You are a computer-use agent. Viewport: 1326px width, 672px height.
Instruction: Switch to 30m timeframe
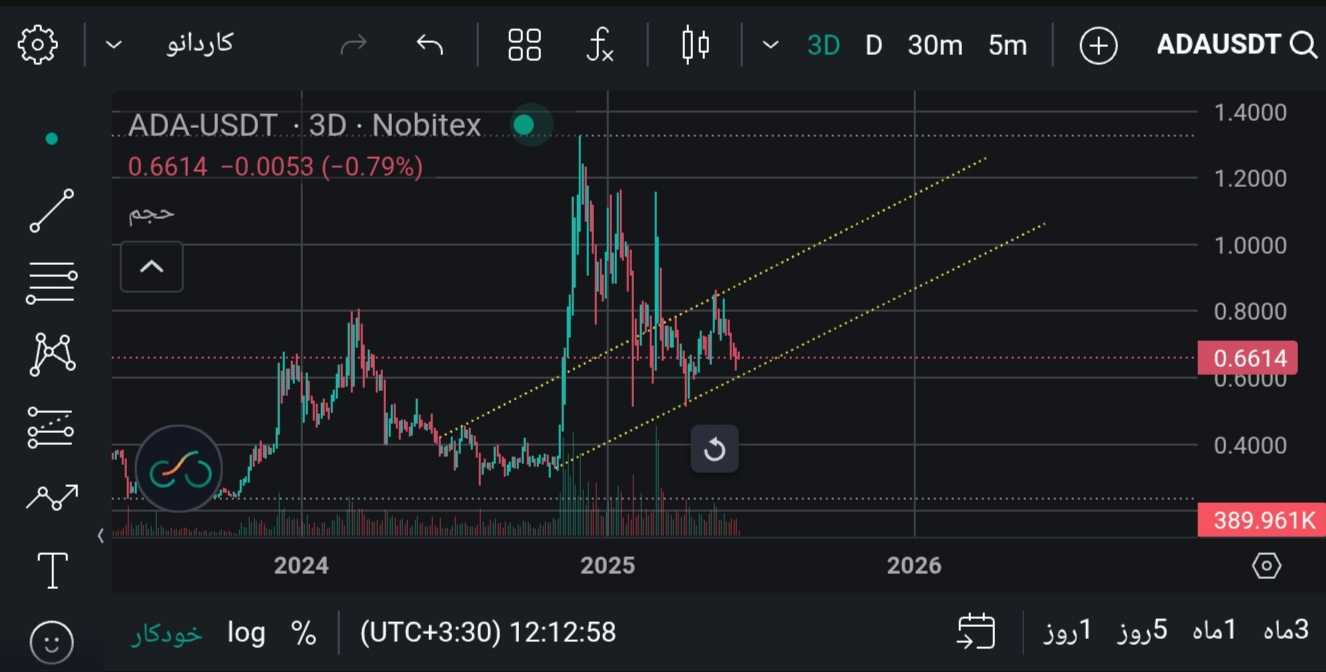coord(934,45)
